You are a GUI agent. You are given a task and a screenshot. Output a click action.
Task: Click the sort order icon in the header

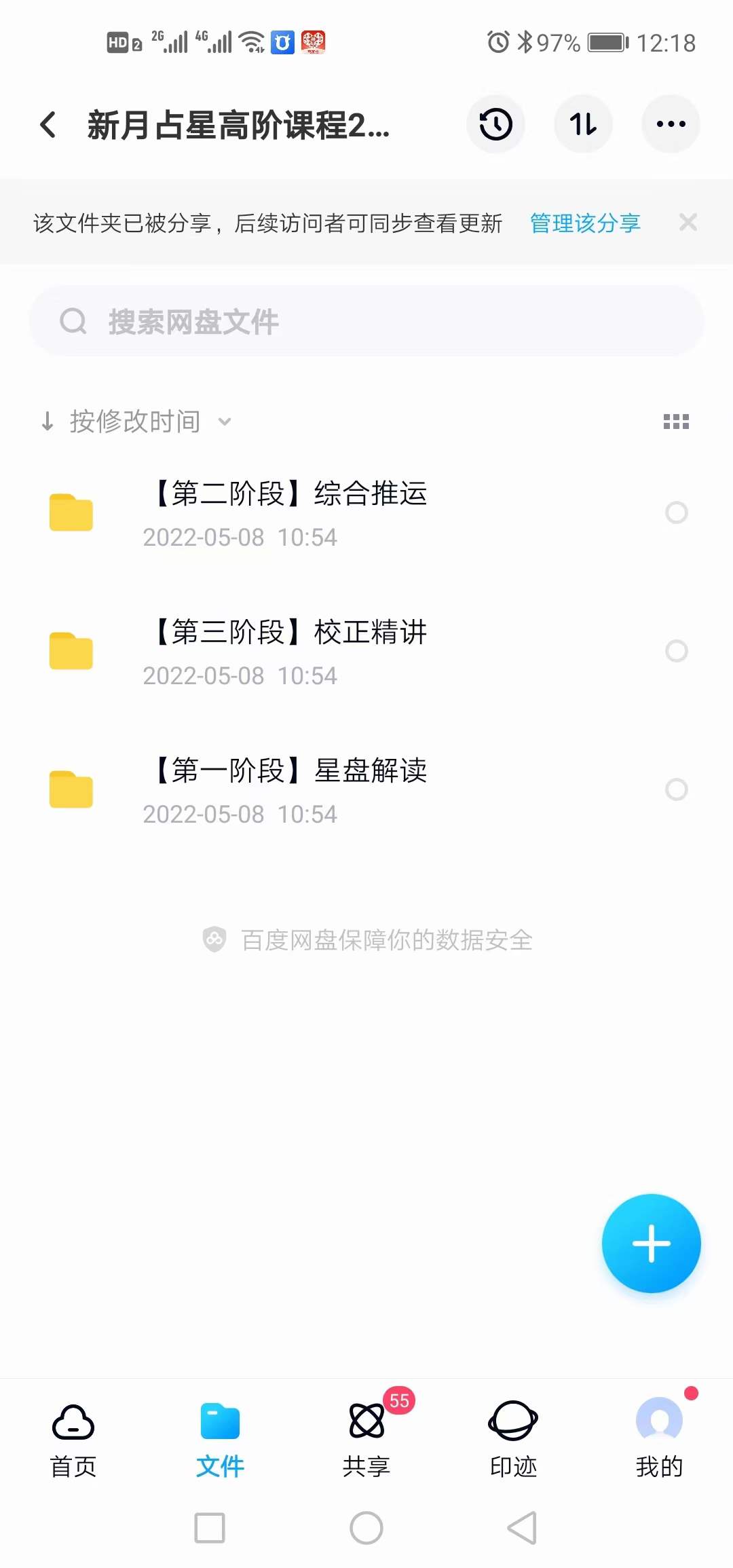[583, 124]
